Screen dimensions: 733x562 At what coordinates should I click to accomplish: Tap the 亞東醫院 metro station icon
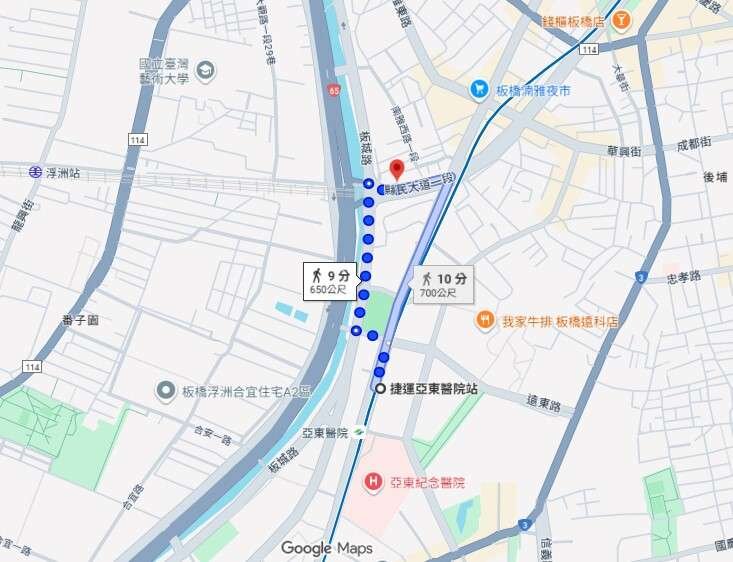pos(358,432)
